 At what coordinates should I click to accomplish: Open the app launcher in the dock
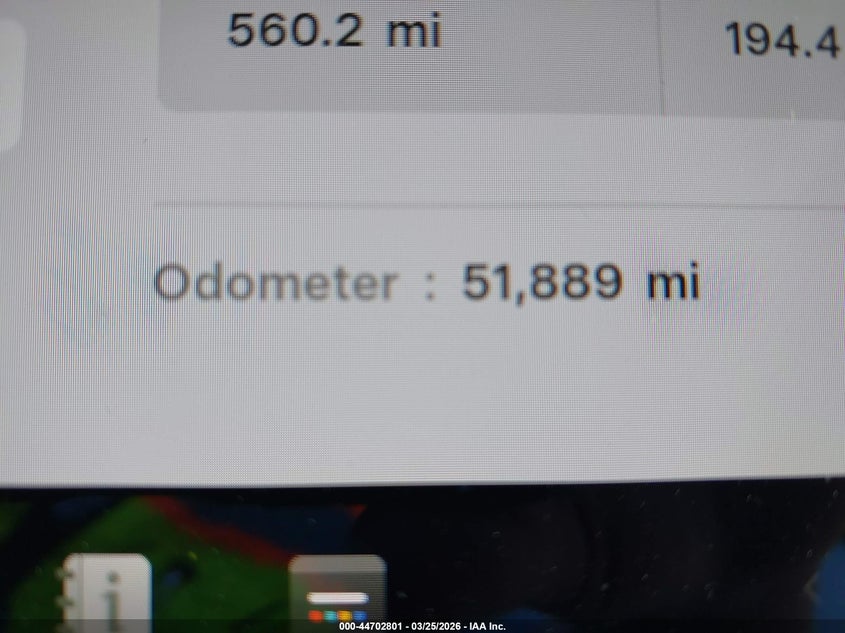pyautogui.click(x=337, y=596)
